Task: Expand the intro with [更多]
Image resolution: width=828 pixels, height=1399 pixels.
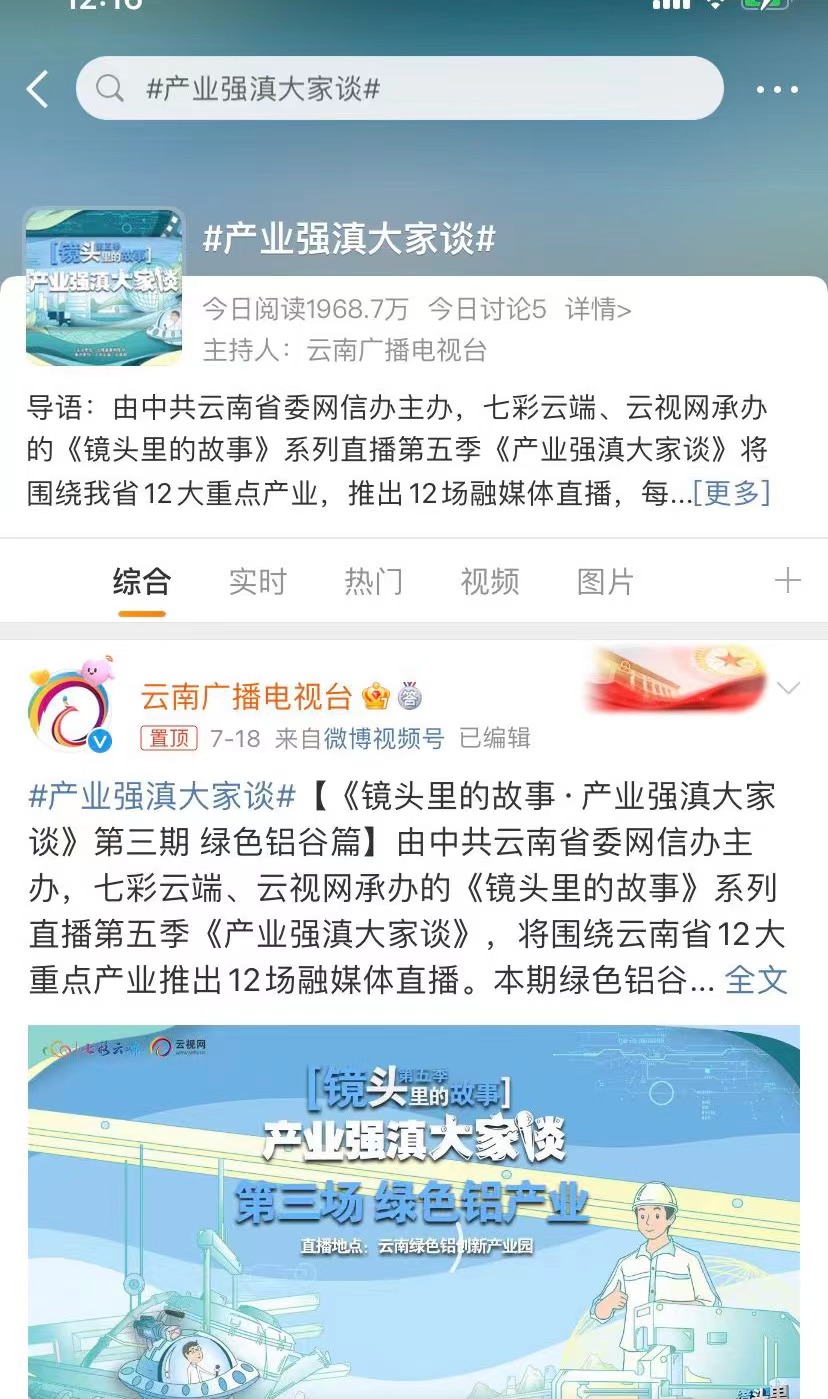Action: coord(732,492)
